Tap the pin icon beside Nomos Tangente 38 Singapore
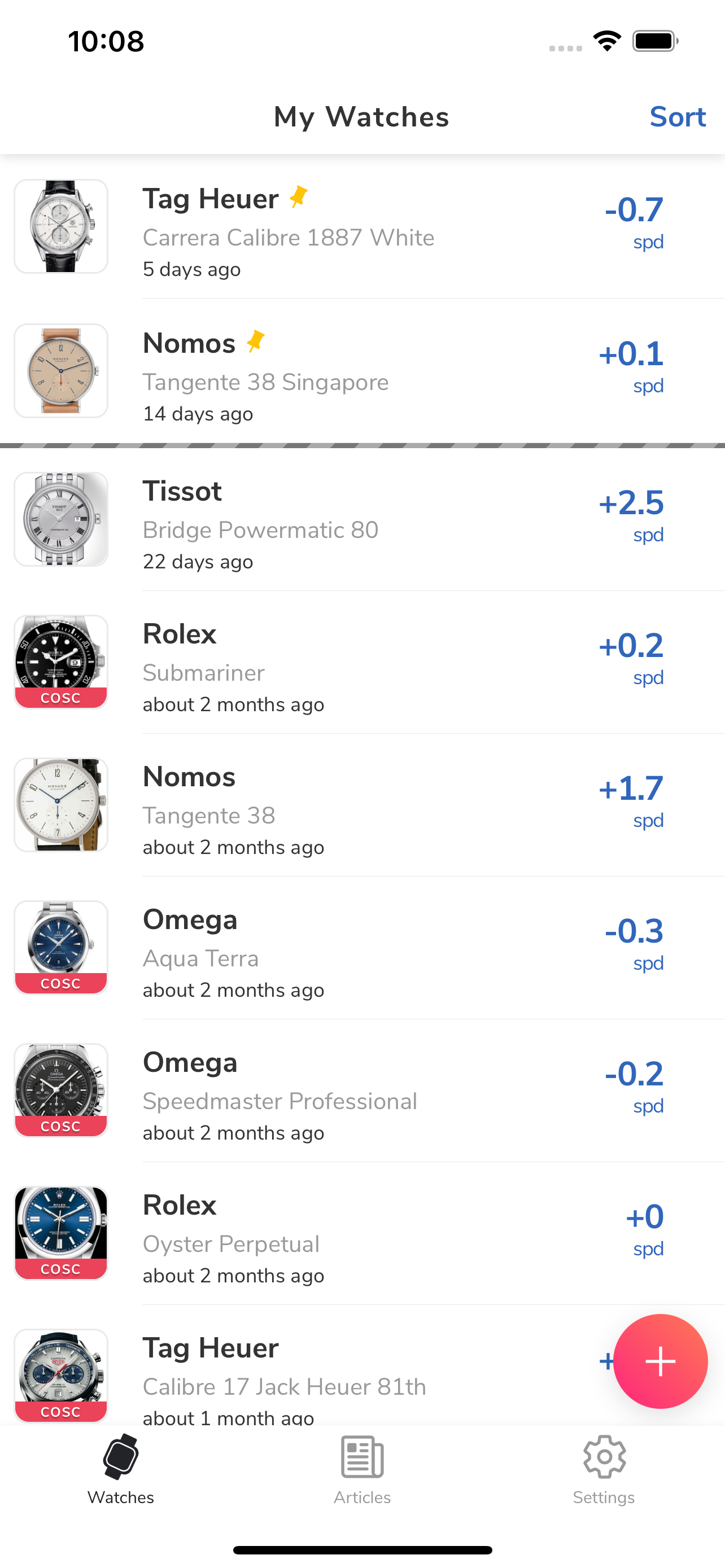This screenshot has height=1568, width=725. [x=256, y=342]
